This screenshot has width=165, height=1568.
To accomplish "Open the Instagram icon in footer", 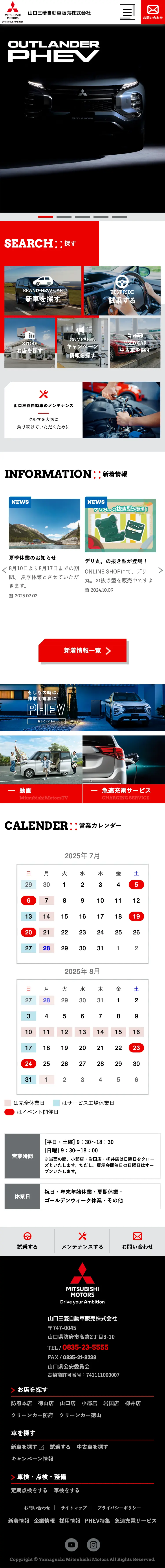I will (93, 1544).
